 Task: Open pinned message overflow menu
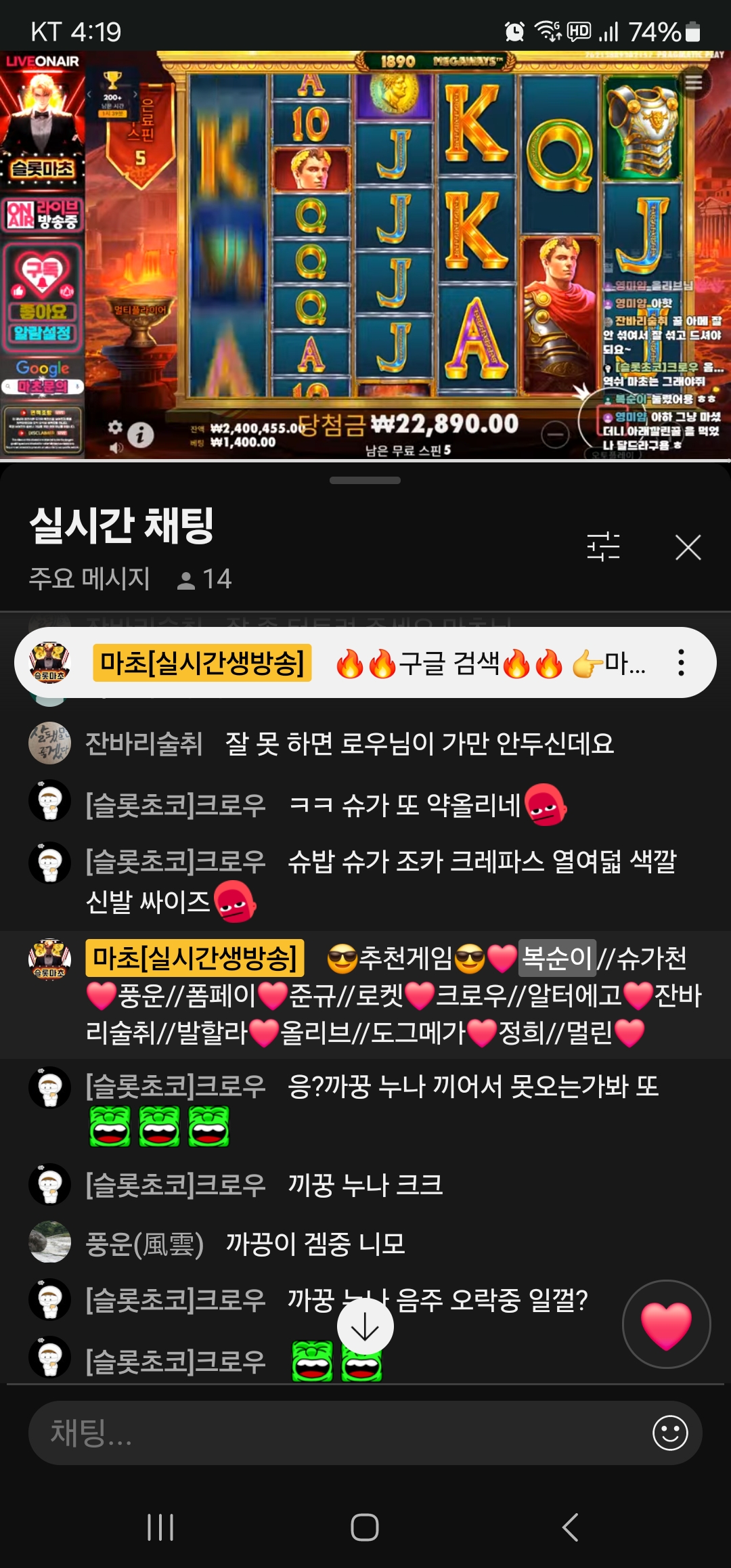click(681, 663)
